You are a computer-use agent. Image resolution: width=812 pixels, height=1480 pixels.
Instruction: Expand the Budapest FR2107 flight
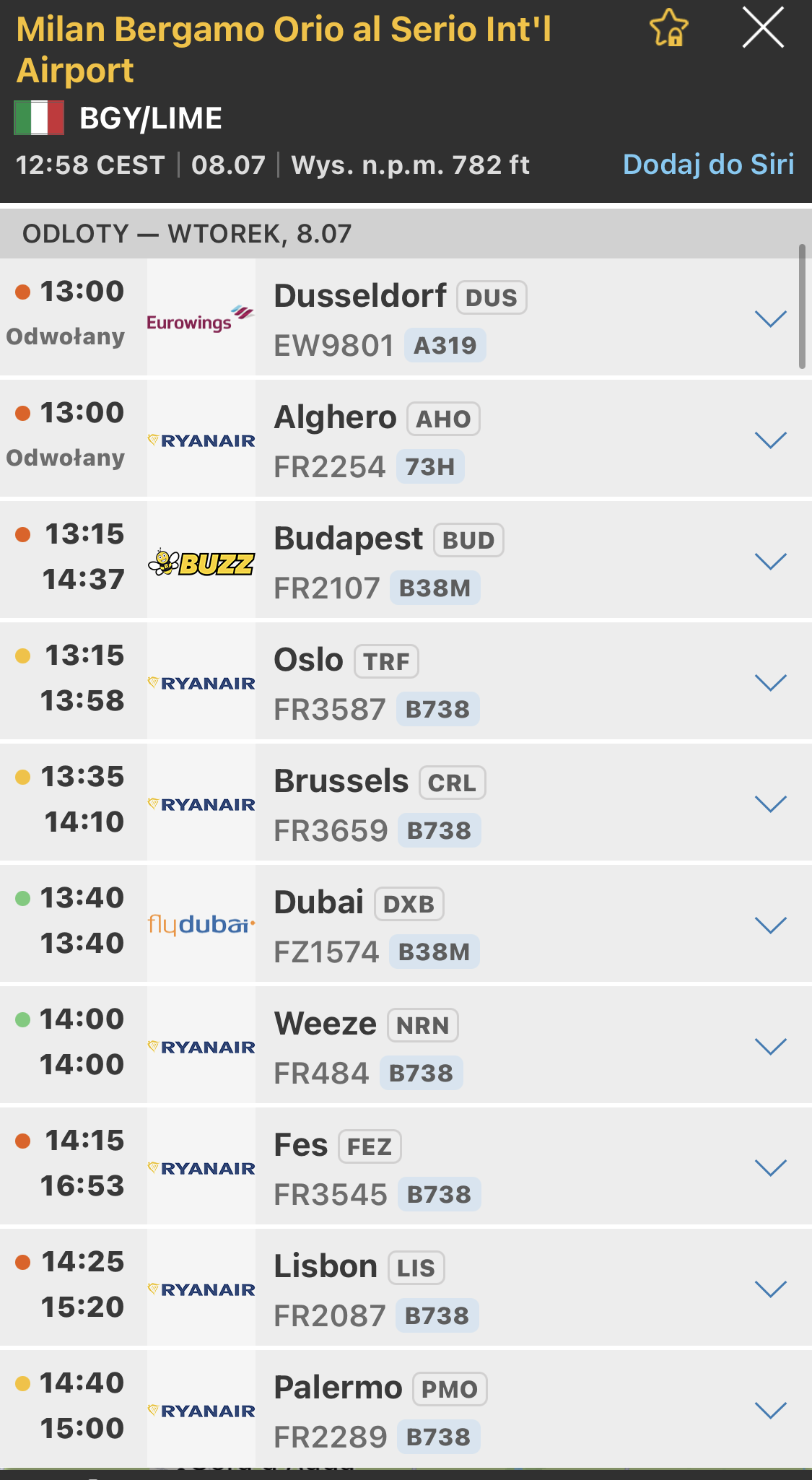[770, 562]
